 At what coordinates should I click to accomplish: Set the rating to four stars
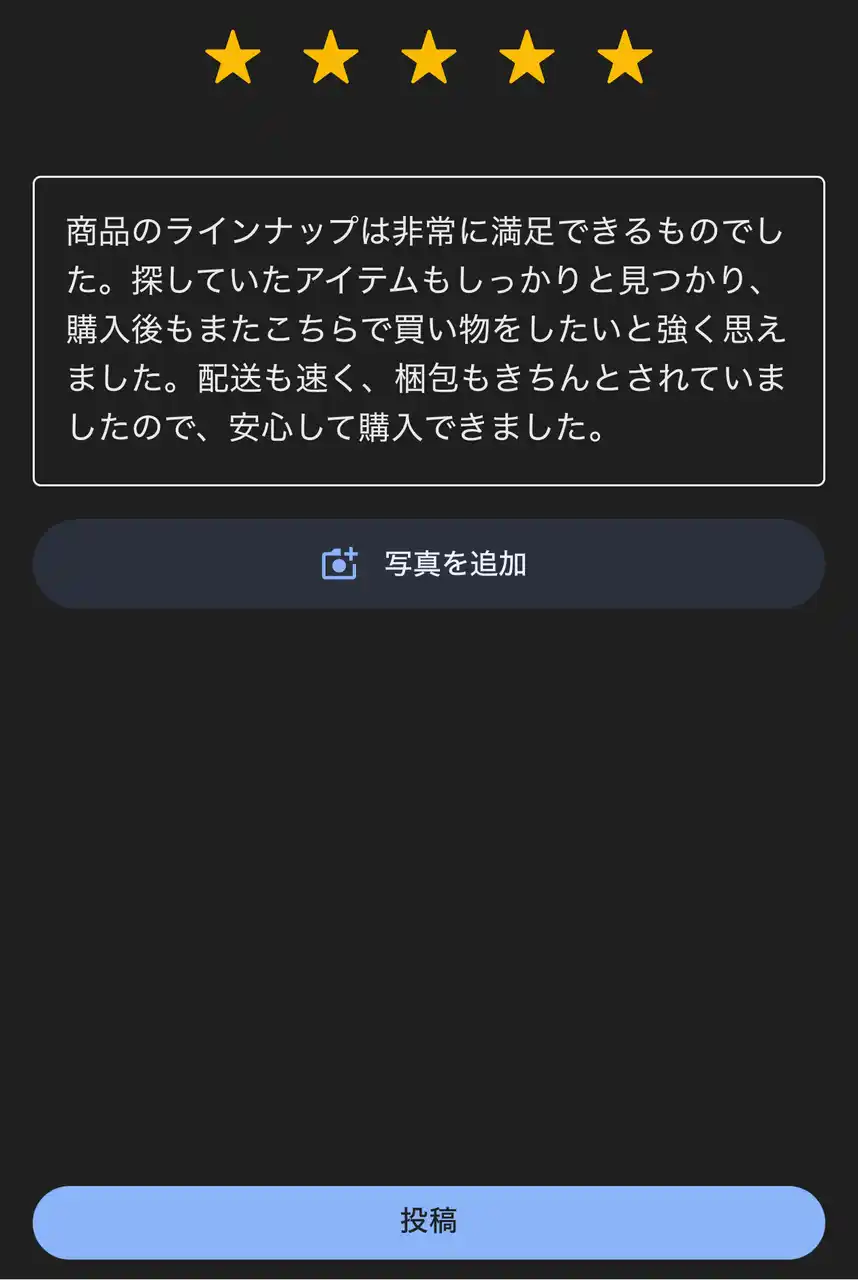[x=527, y=58]
